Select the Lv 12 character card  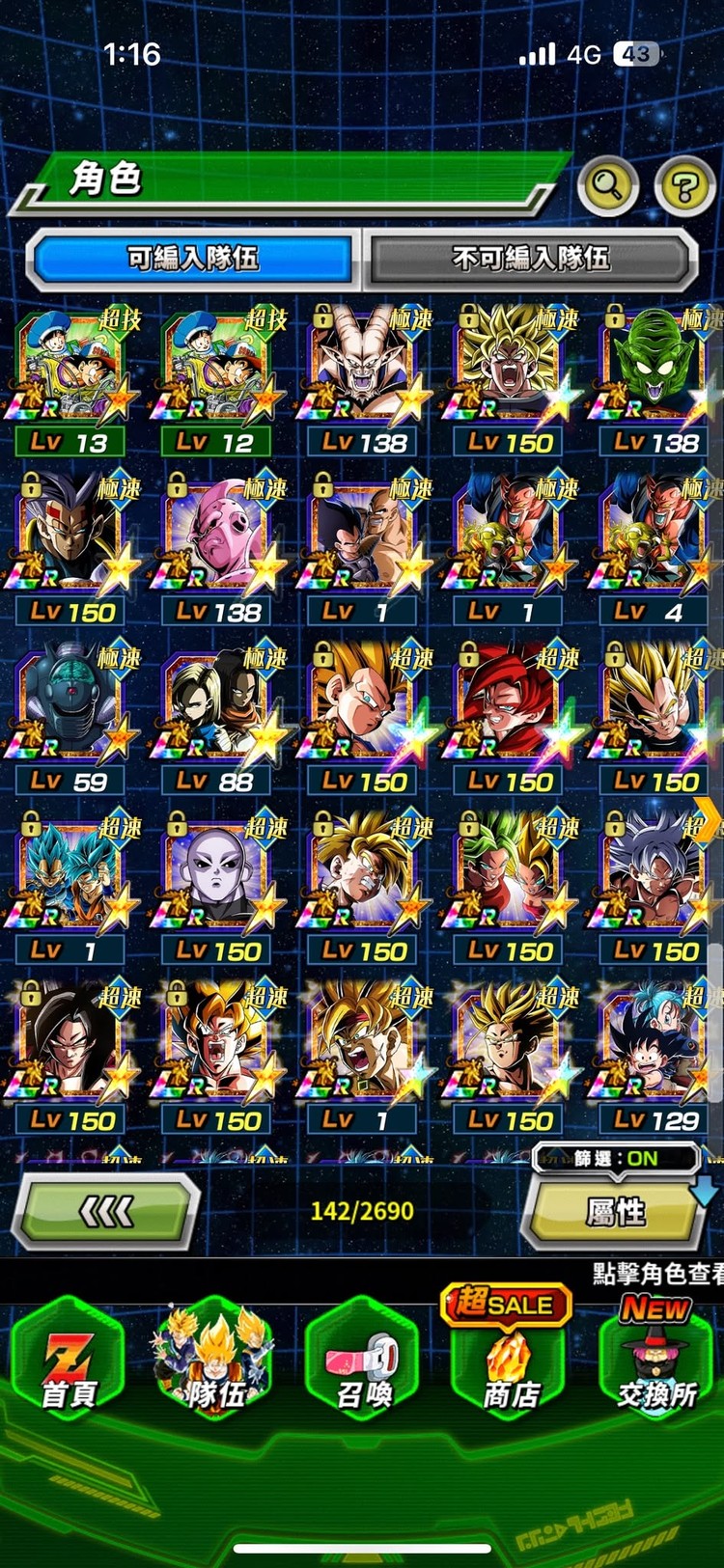217,376
